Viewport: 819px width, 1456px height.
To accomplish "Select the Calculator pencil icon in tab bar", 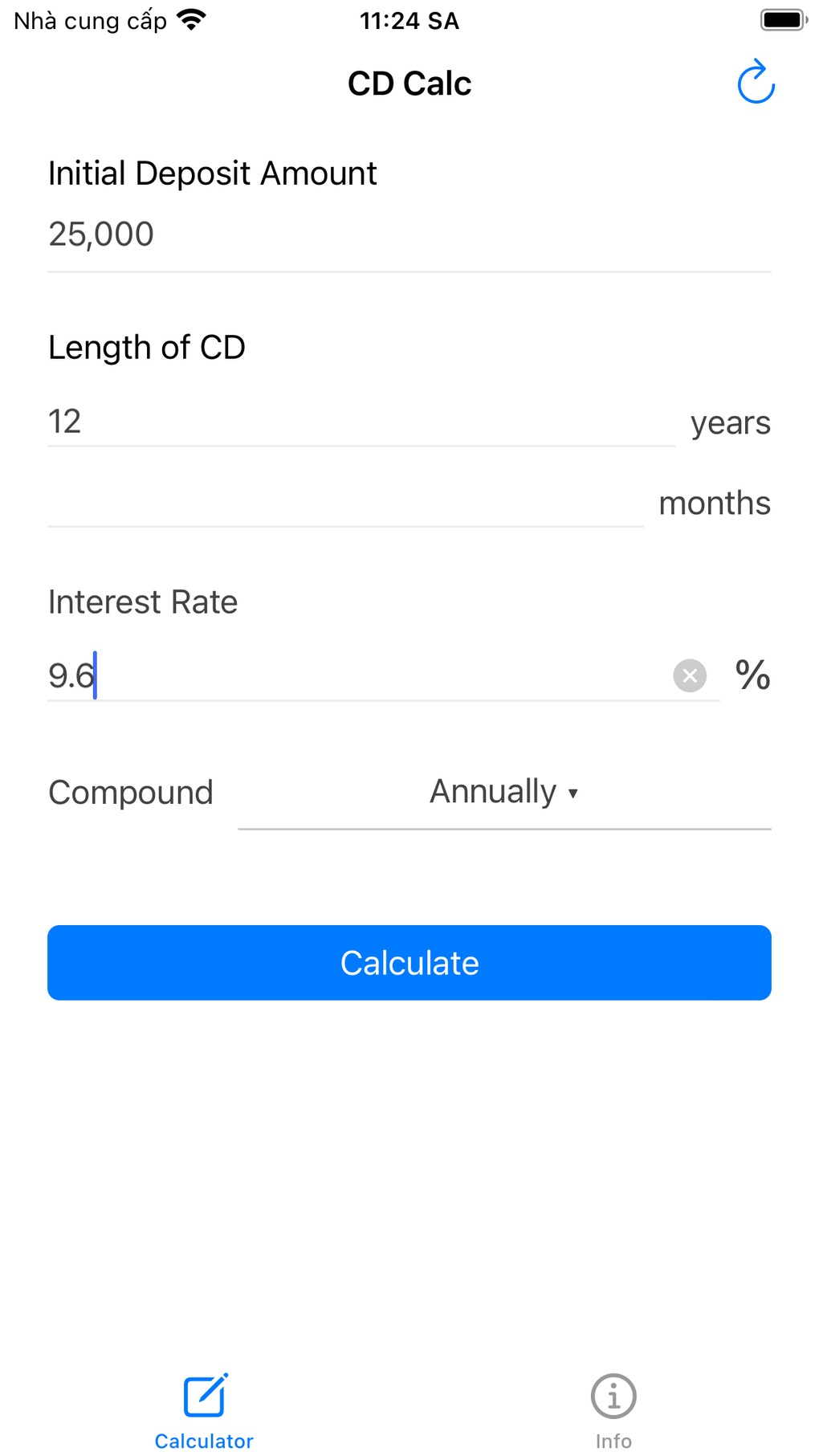I will tap(204, 1396).
